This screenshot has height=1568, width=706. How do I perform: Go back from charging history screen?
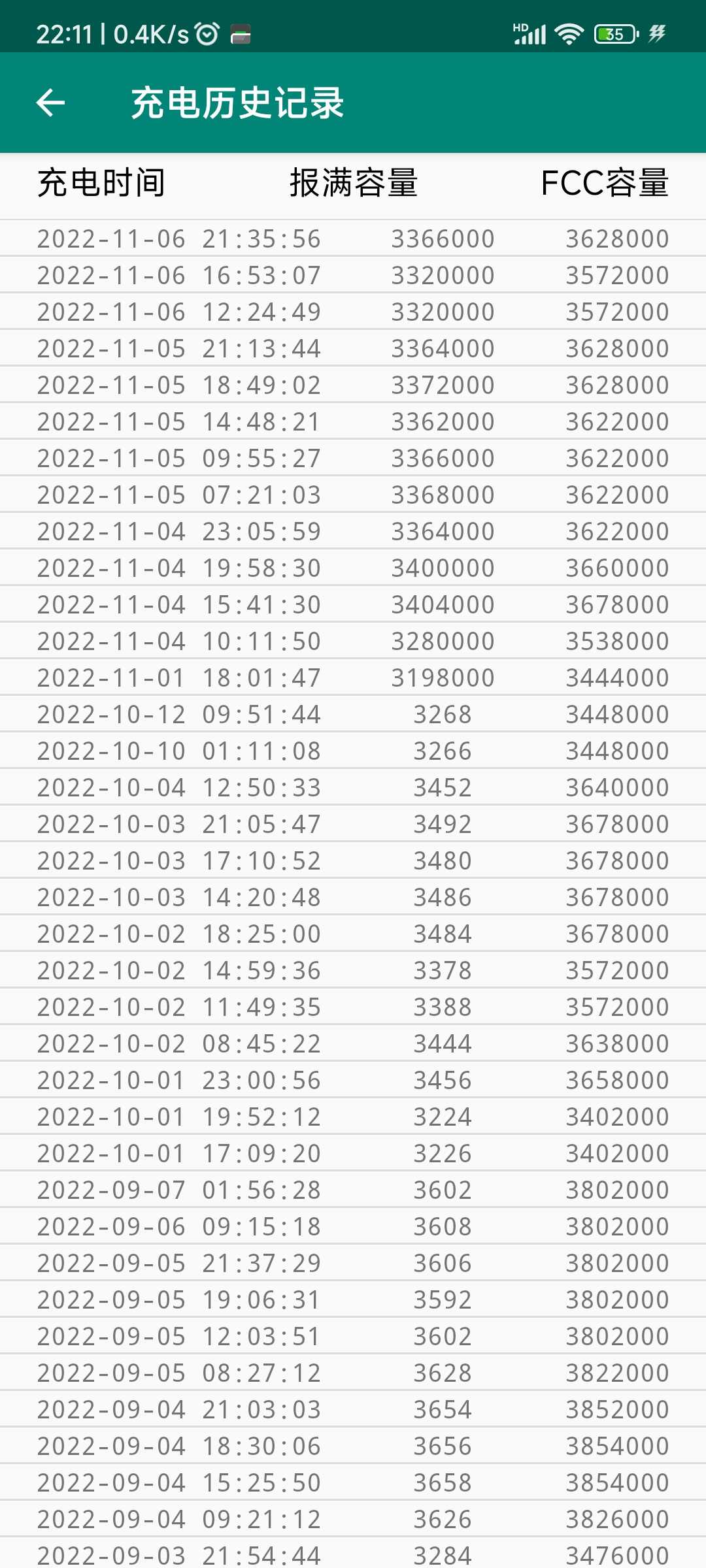pyautogui.click(x=50, y=103)
